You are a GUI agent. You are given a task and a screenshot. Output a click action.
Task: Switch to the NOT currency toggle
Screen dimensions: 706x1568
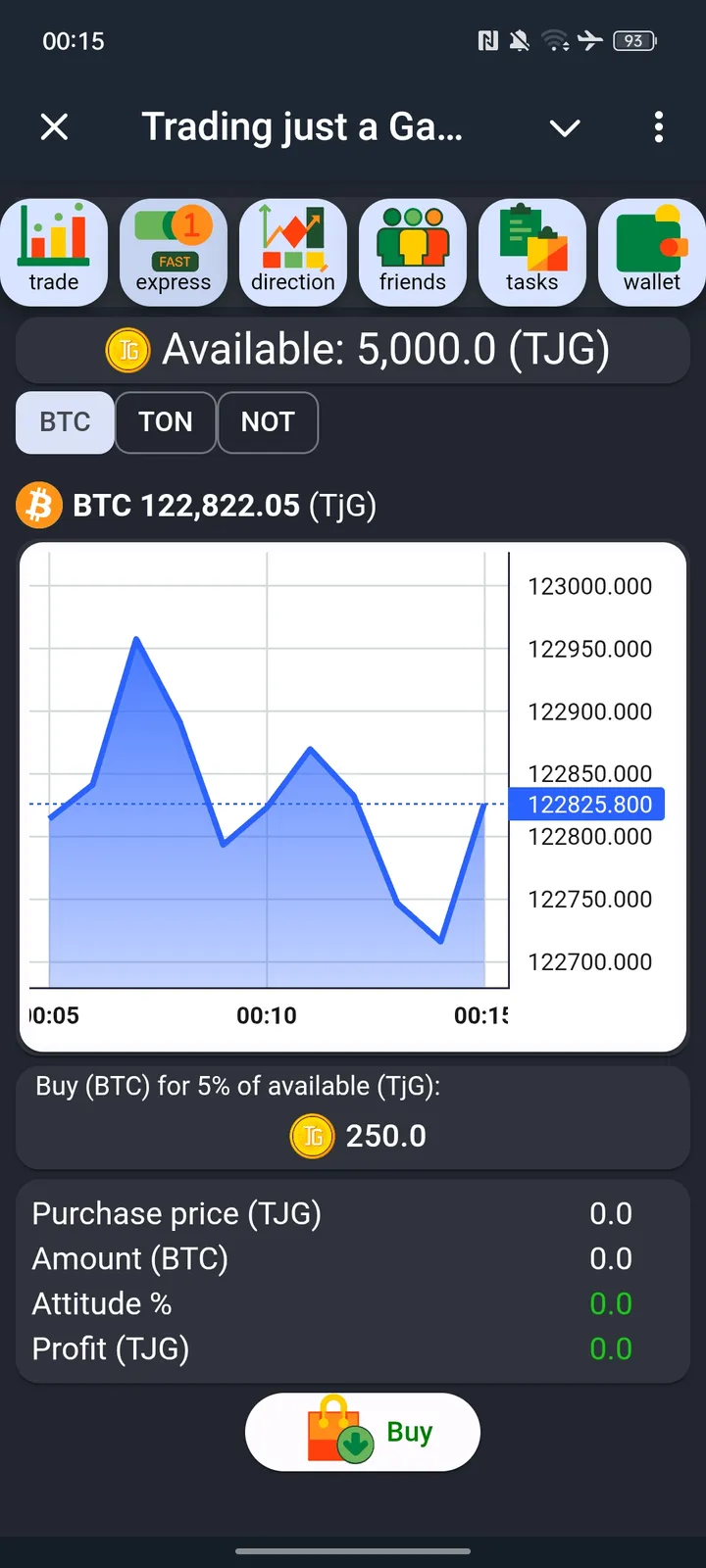(x=268, y=422)
